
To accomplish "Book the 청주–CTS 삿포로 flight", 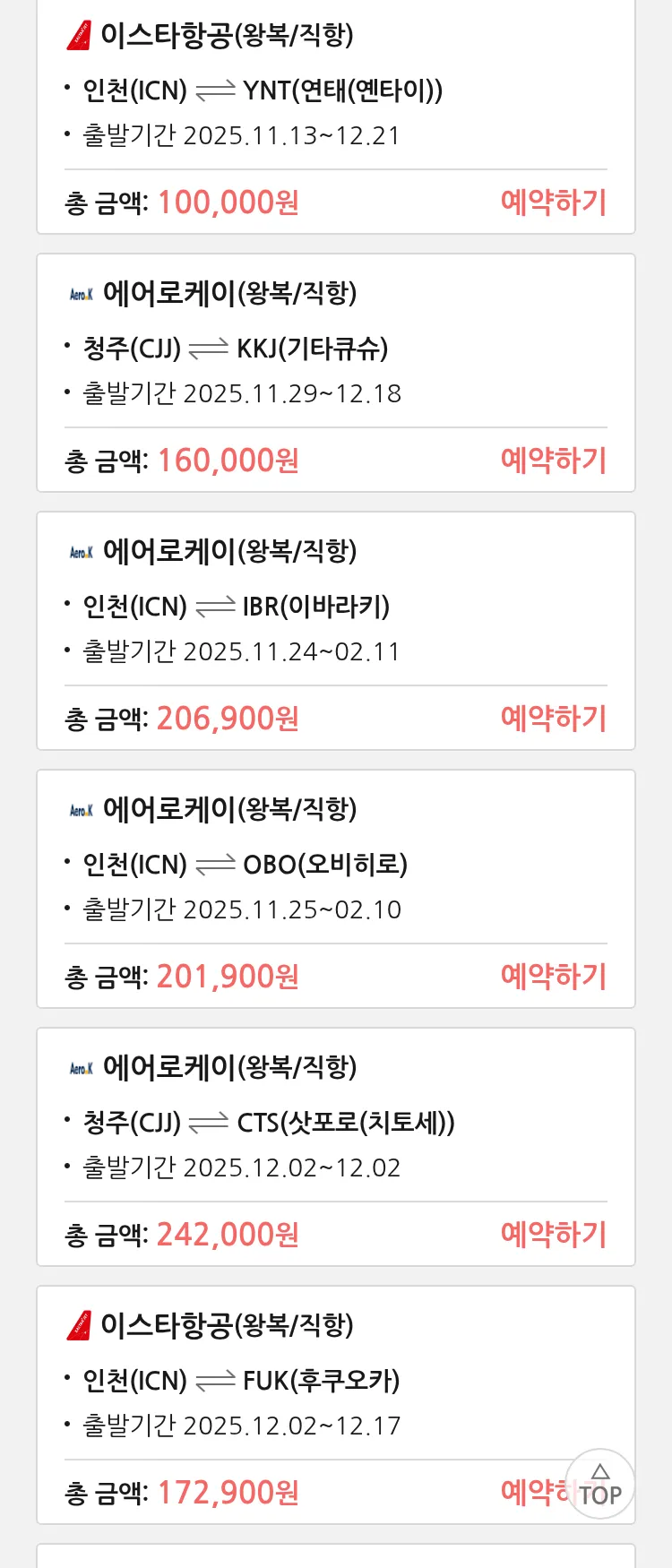I will [x=553, y=1235].
